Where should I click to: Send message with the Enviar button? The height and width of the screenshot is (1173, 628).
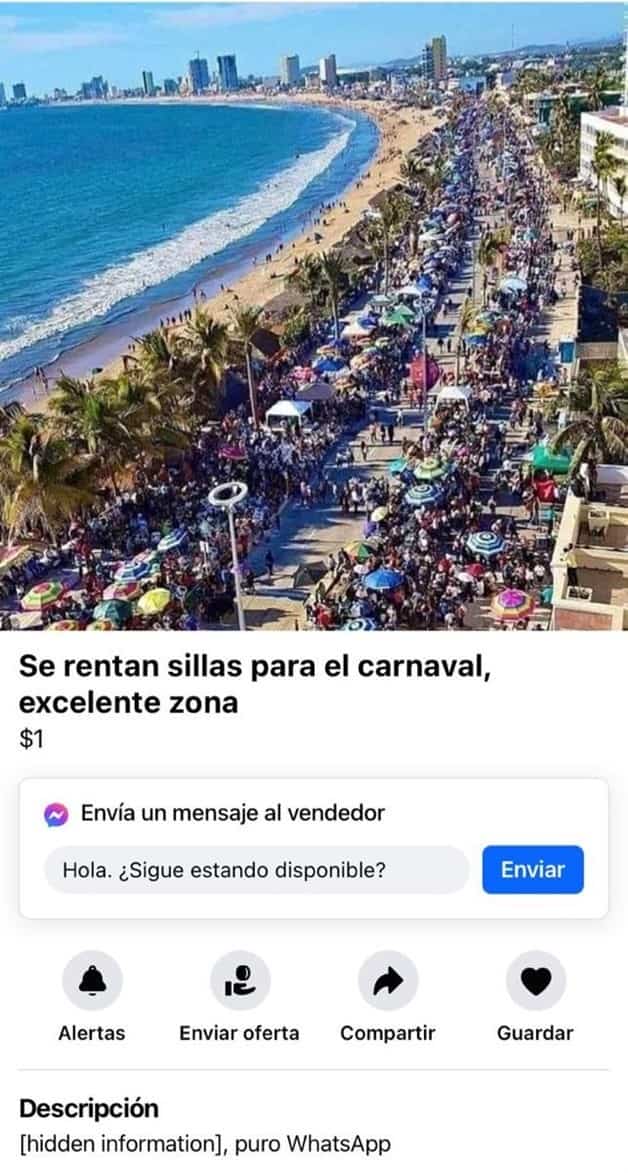pyautogui.click(x=532, y=870)
